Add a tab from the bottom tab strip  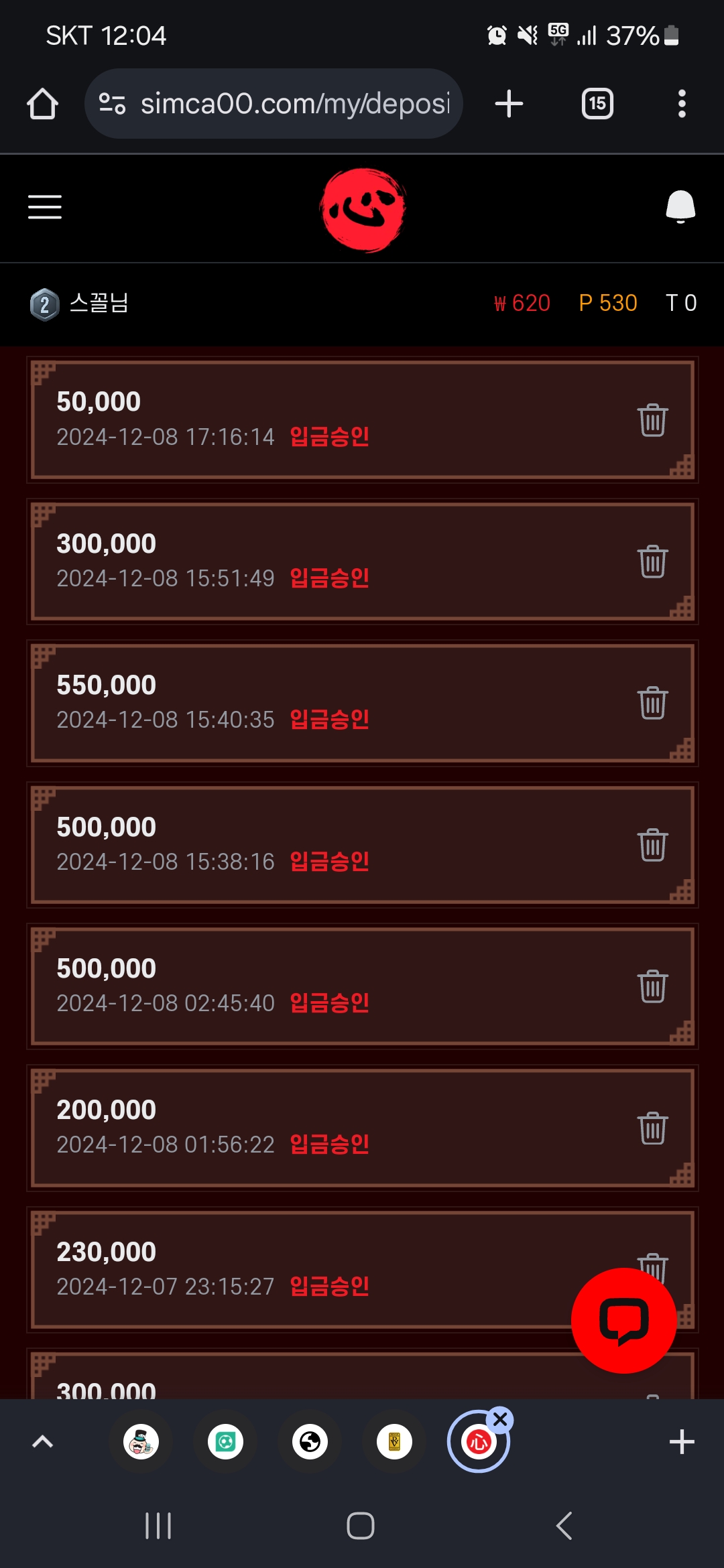682,1441
